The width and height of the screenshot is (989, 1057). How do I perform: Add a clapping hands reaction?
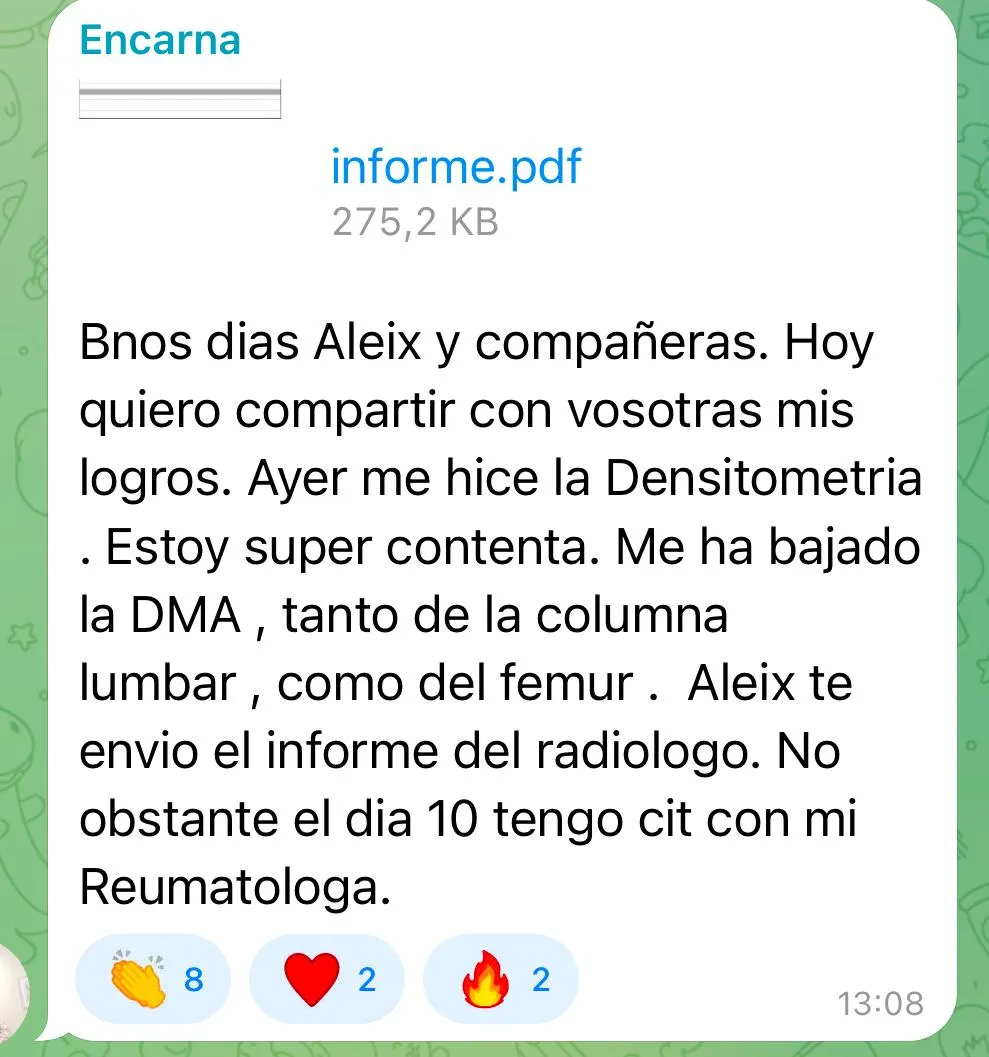point(153,979)
